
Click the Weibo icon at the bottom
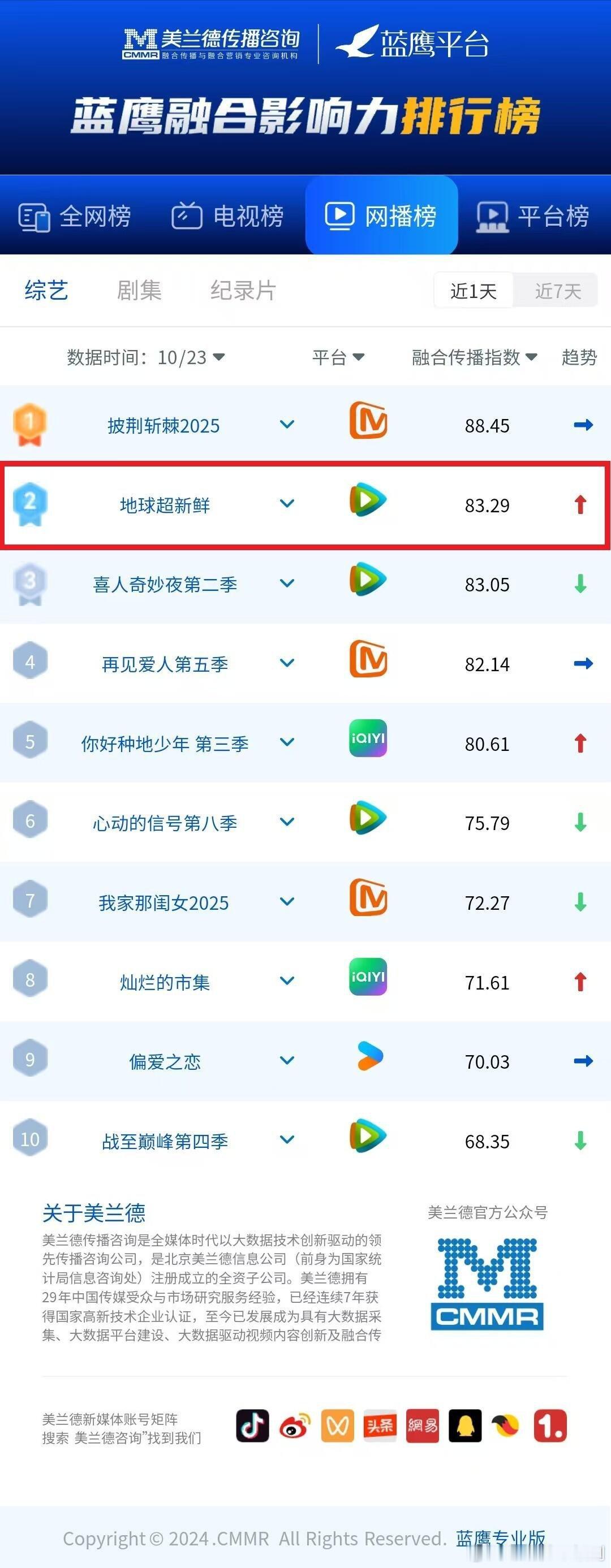tap(294, 1425)
